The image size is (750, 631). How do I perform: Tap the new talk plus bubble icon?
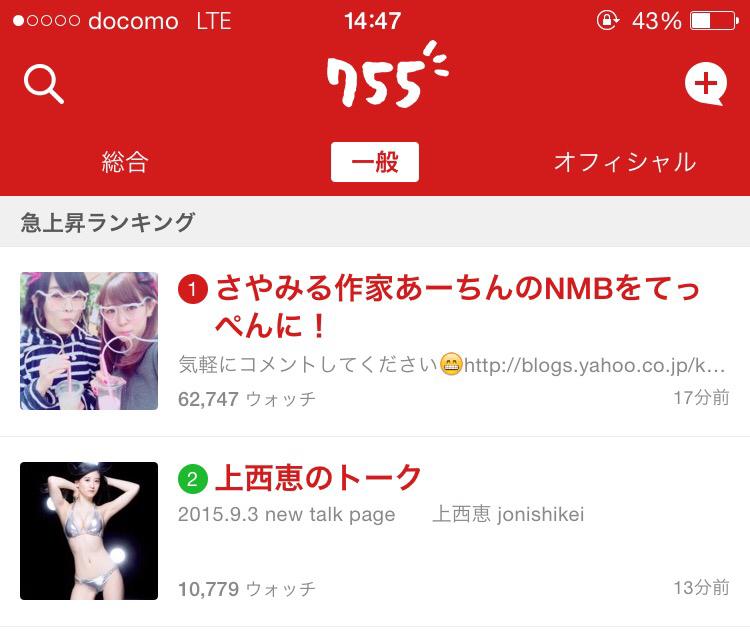point(705,84)
